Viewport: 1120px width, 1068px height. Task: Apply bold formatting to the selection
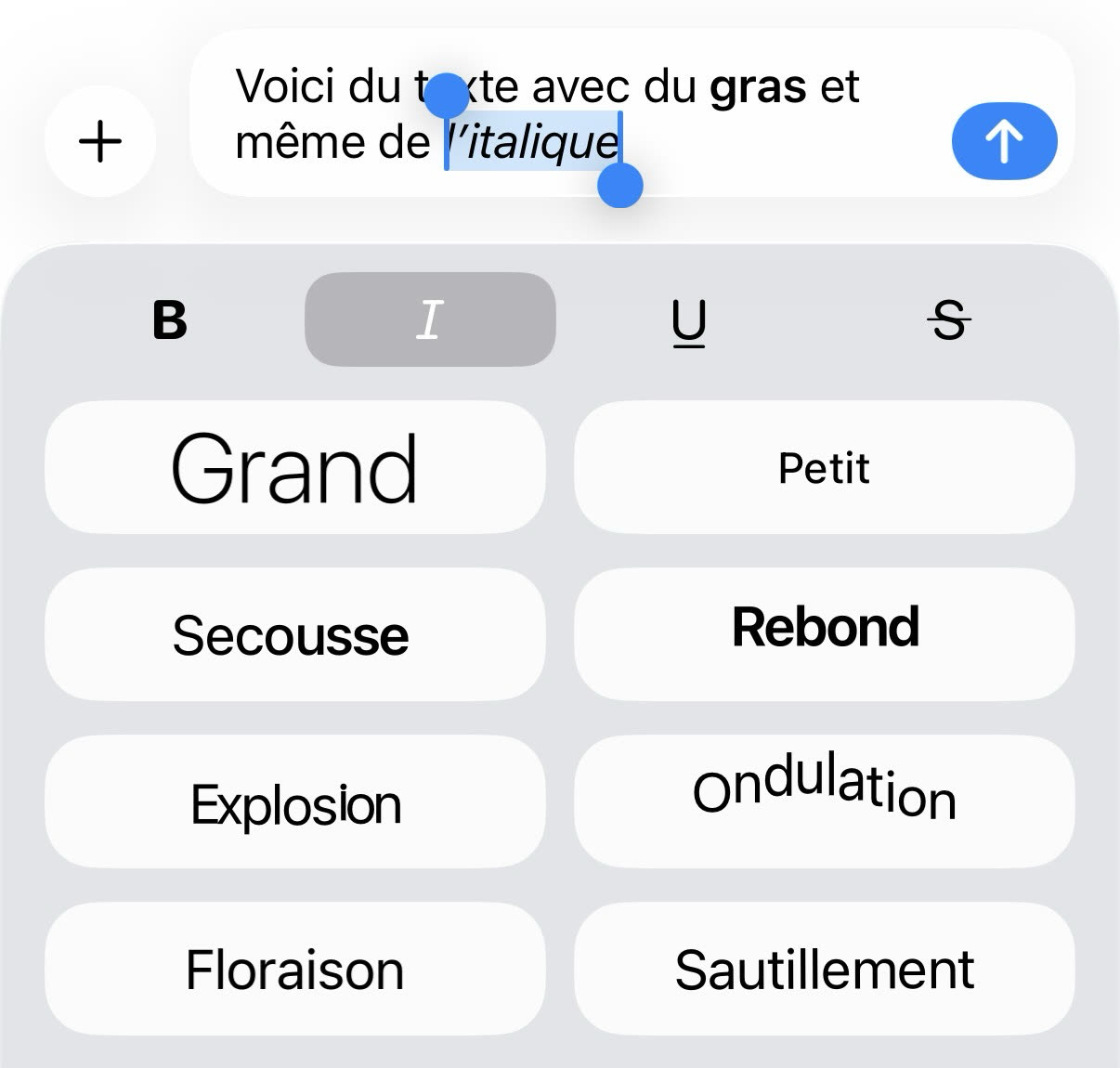coord(170,320)
